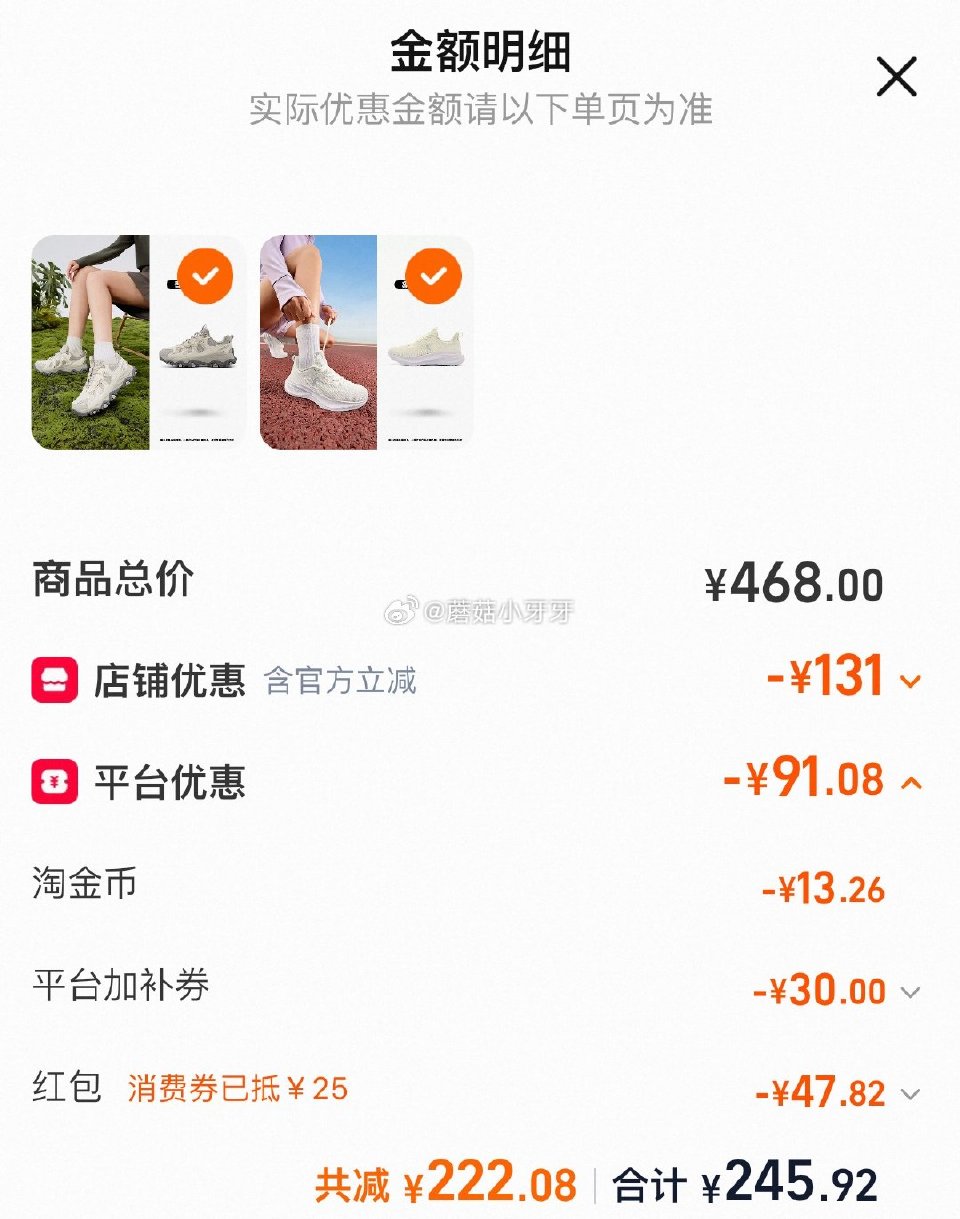
Task: Expand the 平台加补券 coupon details chevron
Action: pyautogui.click(x=908, y=992)
